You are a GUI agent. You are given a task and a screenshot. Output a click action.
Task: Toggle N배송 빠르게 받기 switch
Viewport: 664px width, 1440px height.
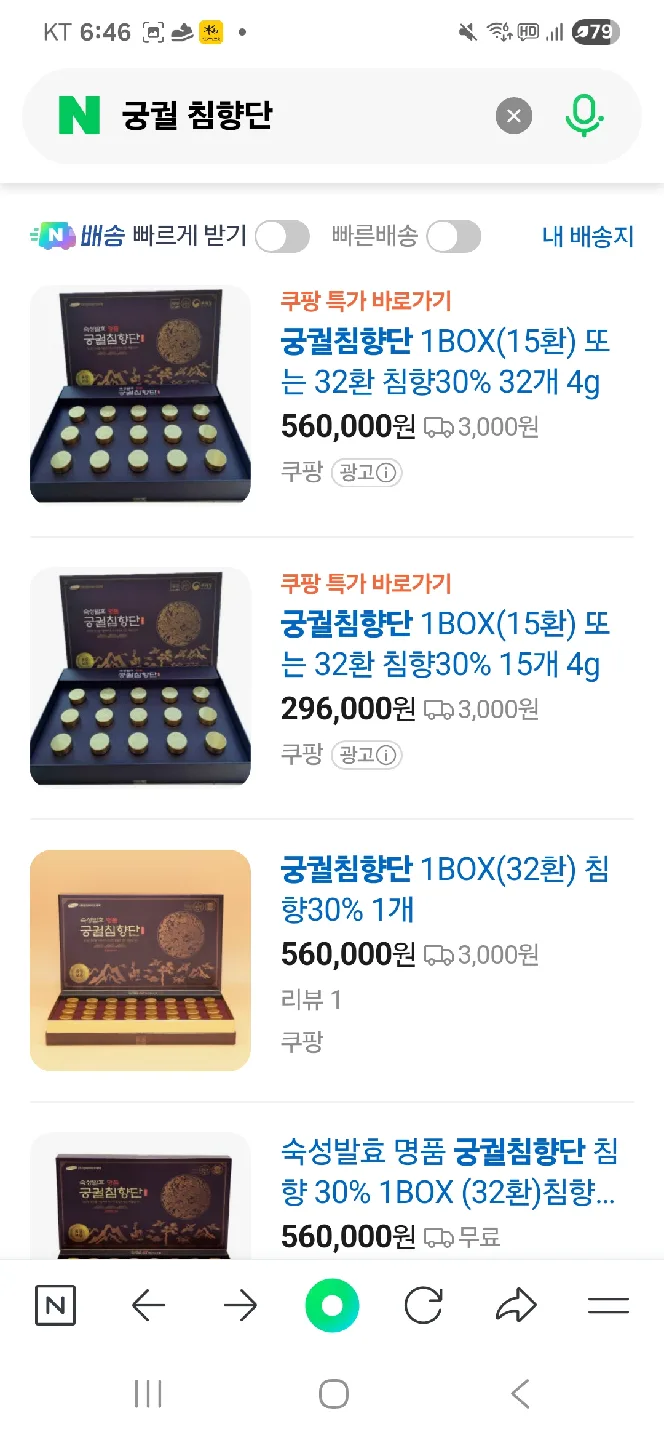[282, 237]
